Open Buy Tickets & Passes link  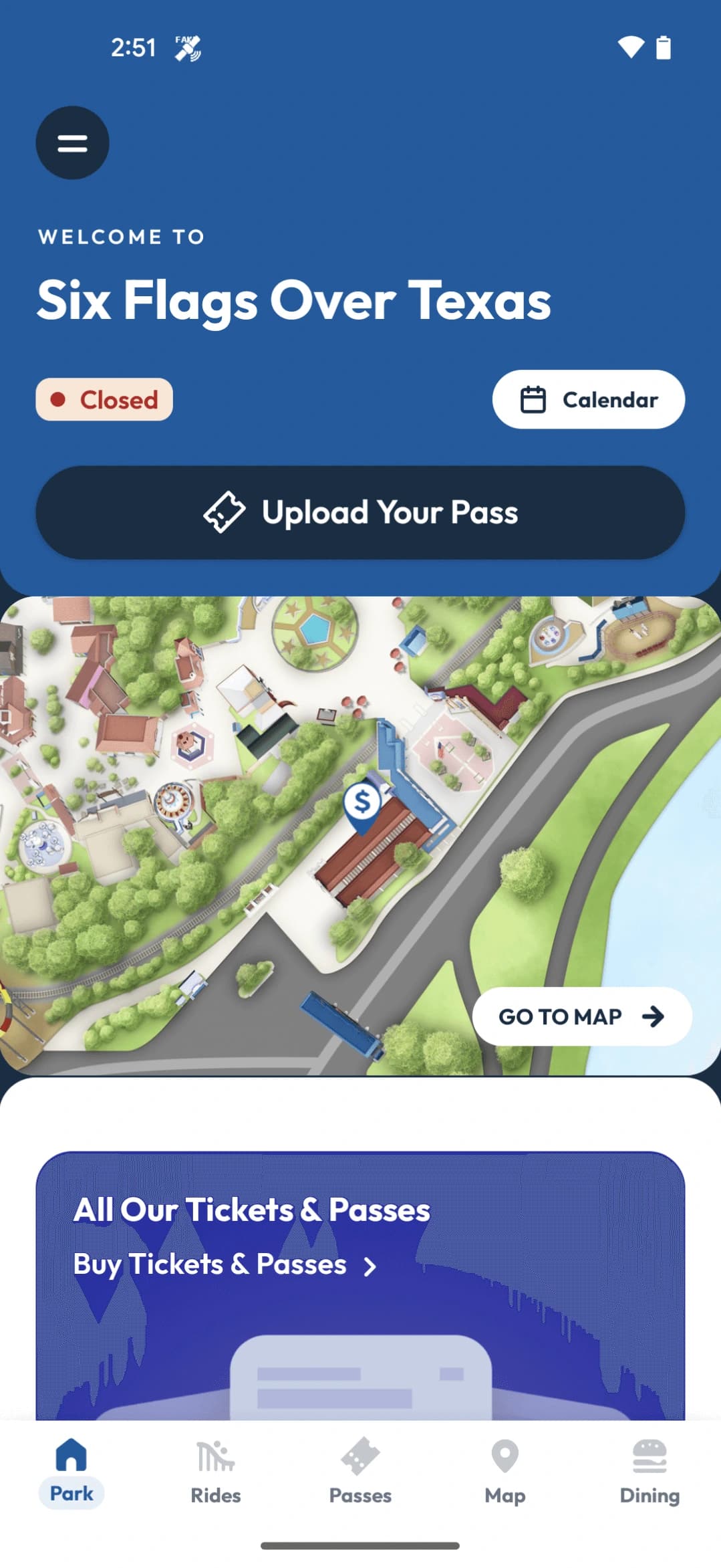(225, 1265)
